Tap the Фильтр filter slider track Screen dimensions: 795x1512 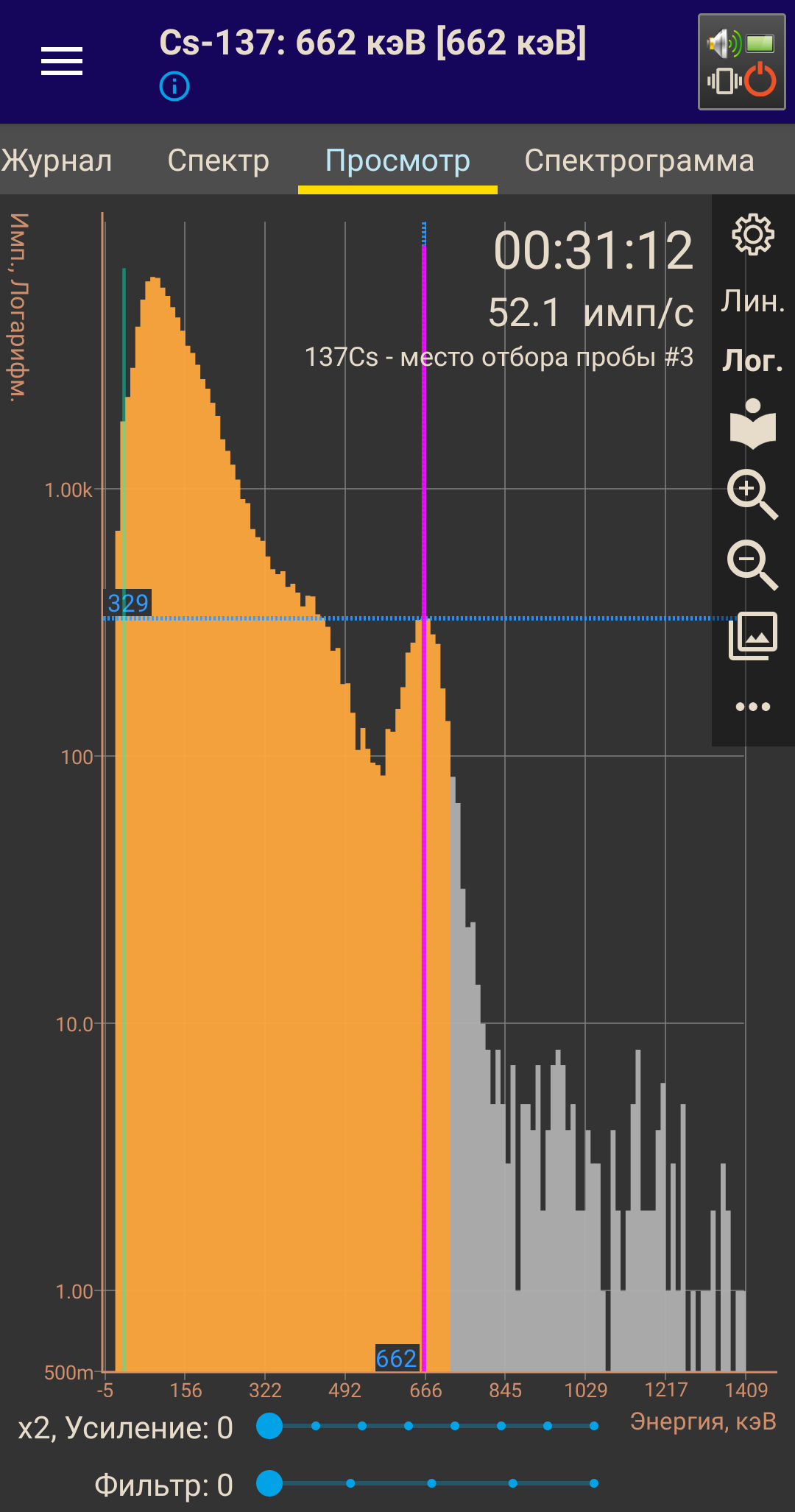click(431, 1483)
